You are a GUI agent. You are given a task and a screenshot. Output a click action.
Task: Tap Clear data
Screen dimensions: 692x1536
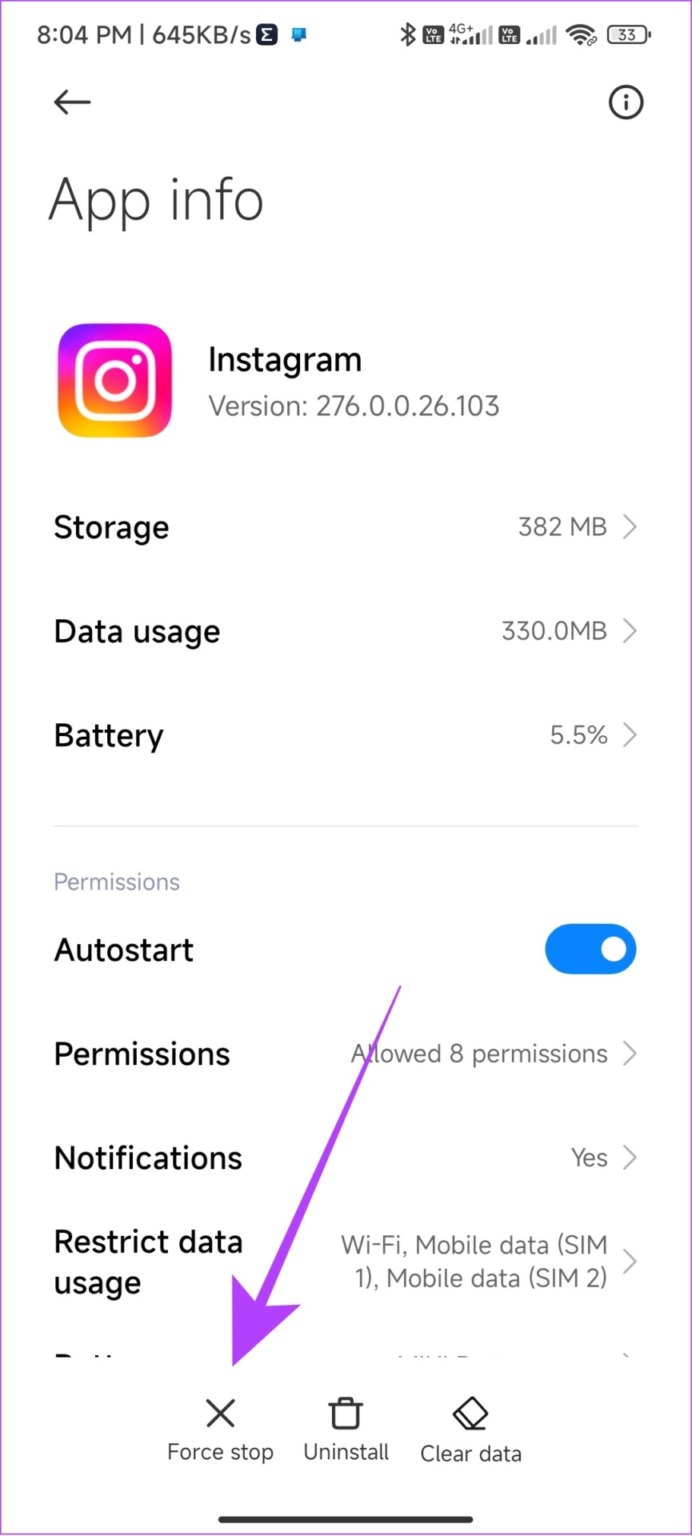click(x=470, y=1430)
